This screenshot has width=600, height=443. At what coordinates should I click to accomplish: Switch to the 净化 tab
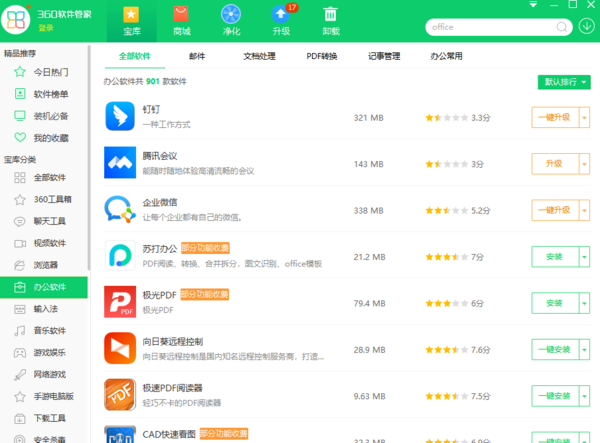point(231,20)
